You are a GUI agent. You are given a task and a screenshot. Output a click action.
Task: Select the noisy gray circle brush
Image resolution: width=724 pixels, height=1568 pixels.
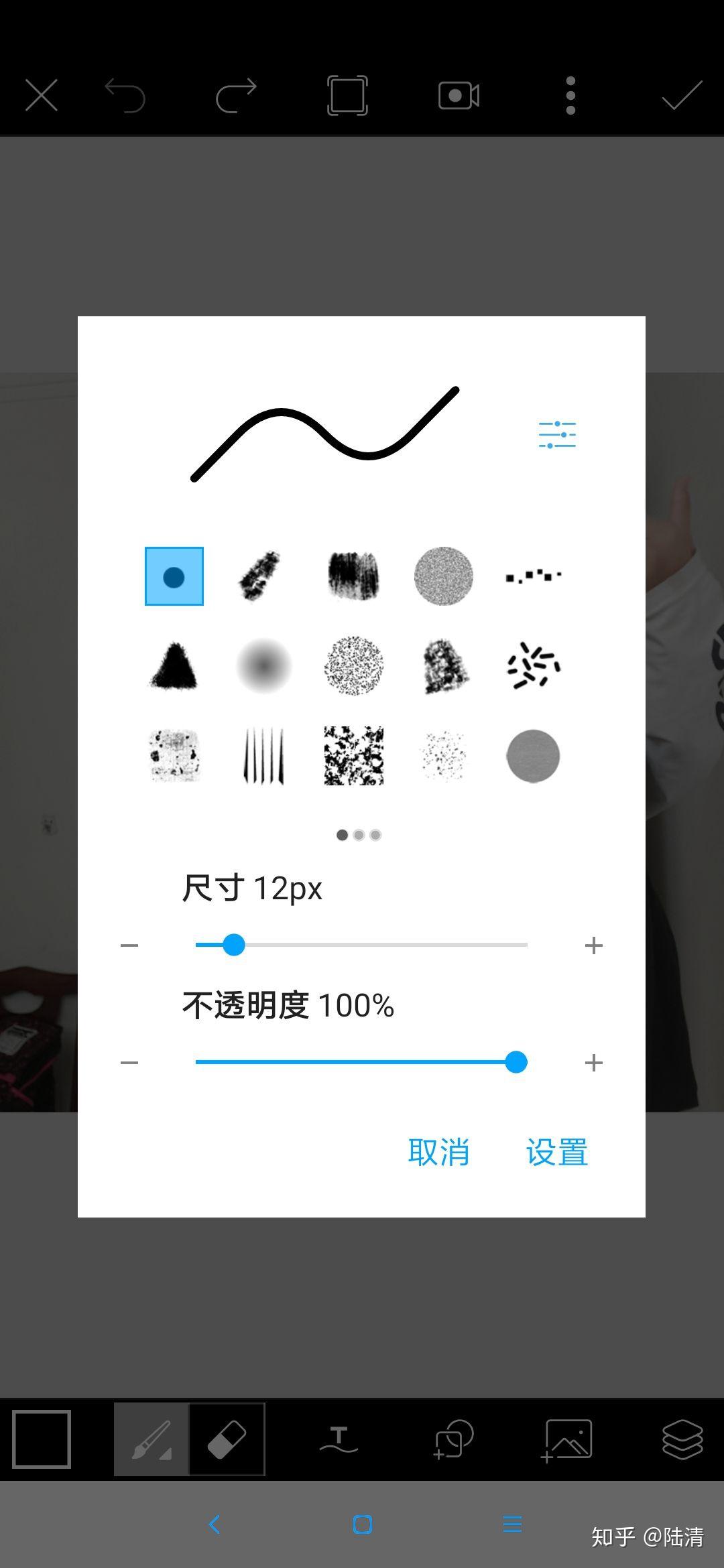(443, 576)
